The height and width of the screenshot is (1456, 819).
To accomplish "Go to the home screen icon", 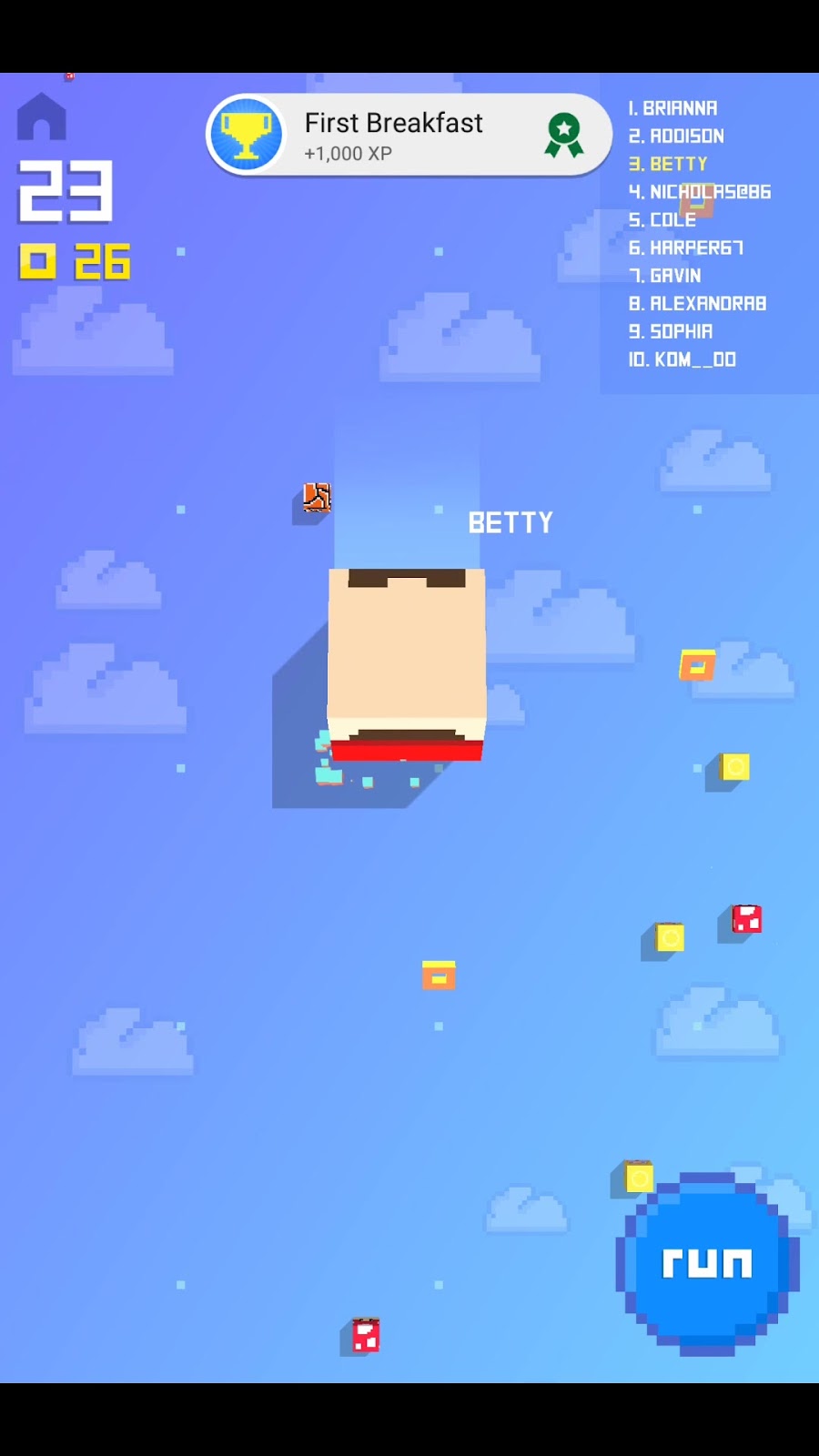I will (x=42, y=117).
